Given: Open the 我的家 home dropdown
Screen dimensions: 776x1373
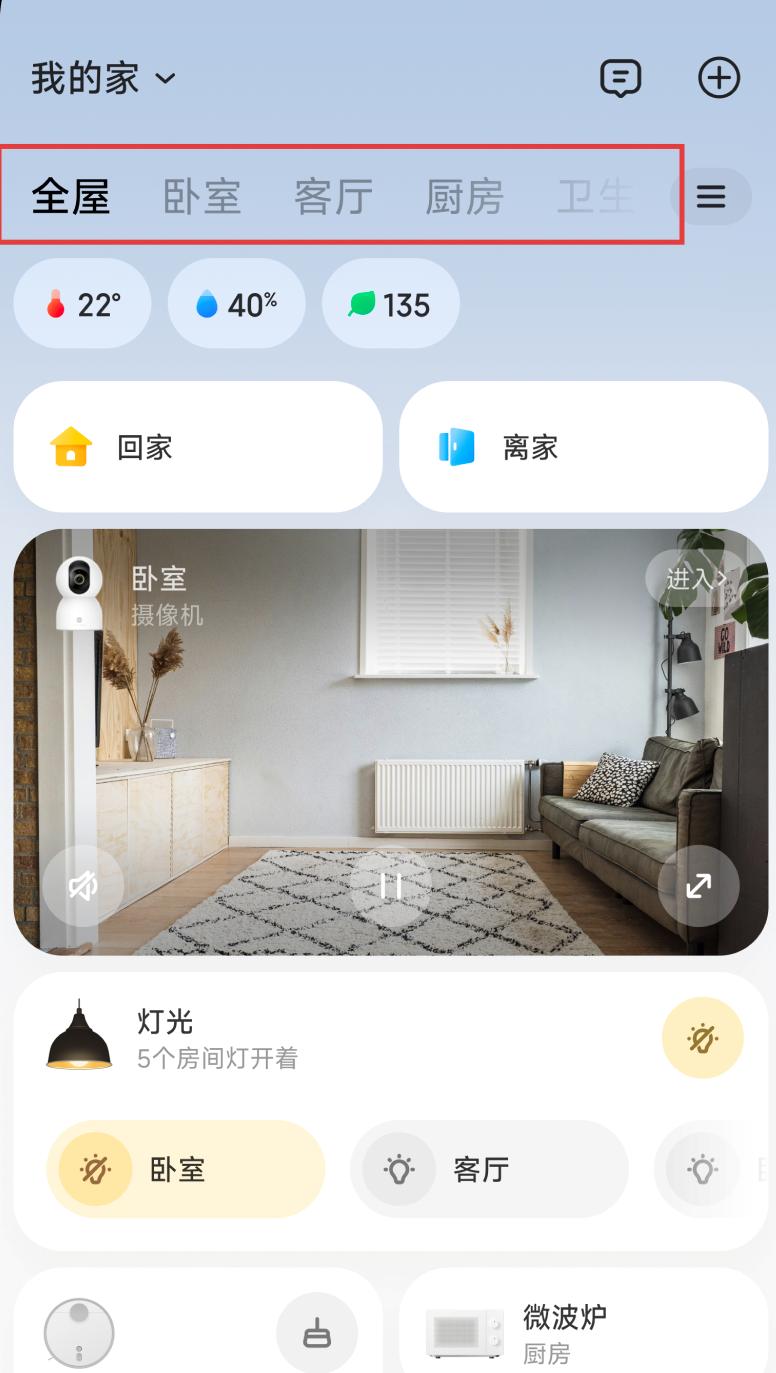Looking at the screenshot, I should click(x=104, y=78).
